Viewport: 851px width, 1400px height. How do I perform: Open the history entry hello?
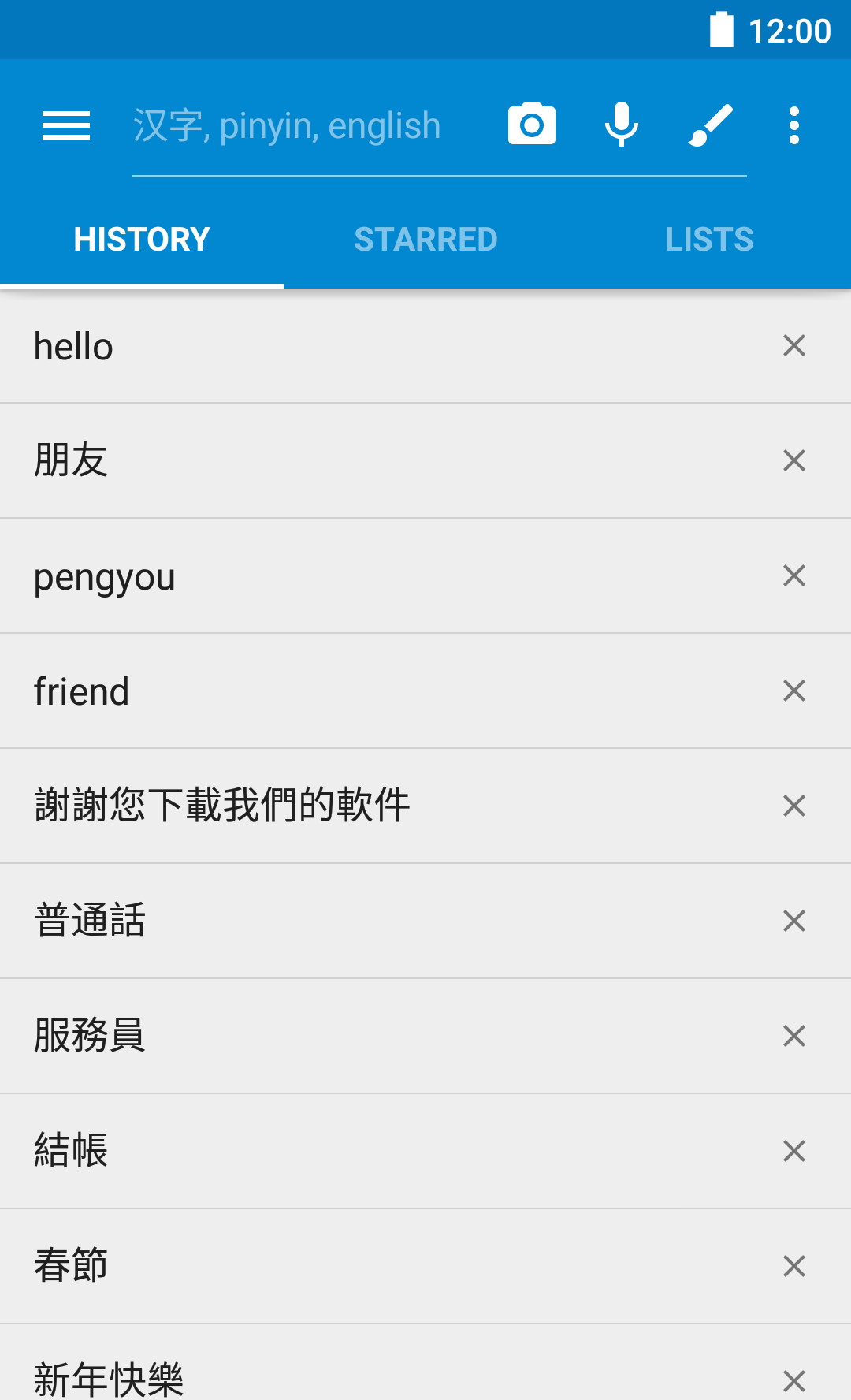[x=315, y=347]
